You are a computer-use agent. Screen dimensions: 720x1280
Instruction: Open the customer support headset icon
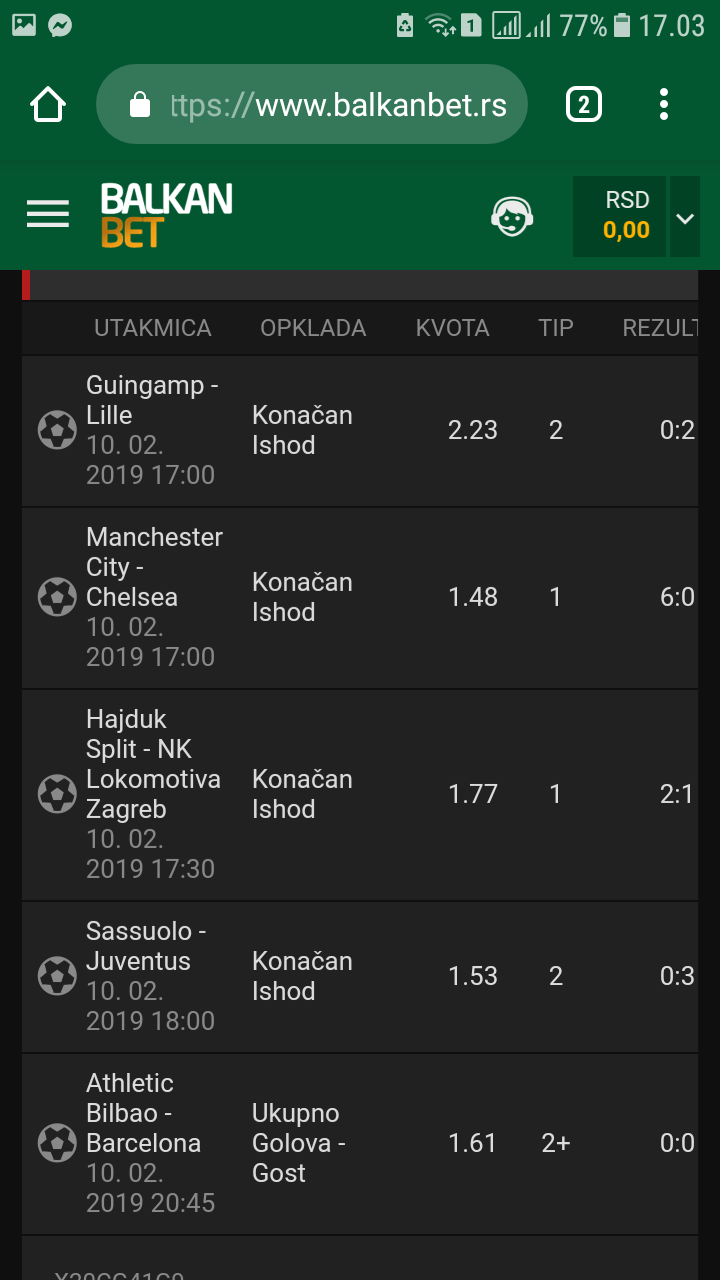(512, 216)
